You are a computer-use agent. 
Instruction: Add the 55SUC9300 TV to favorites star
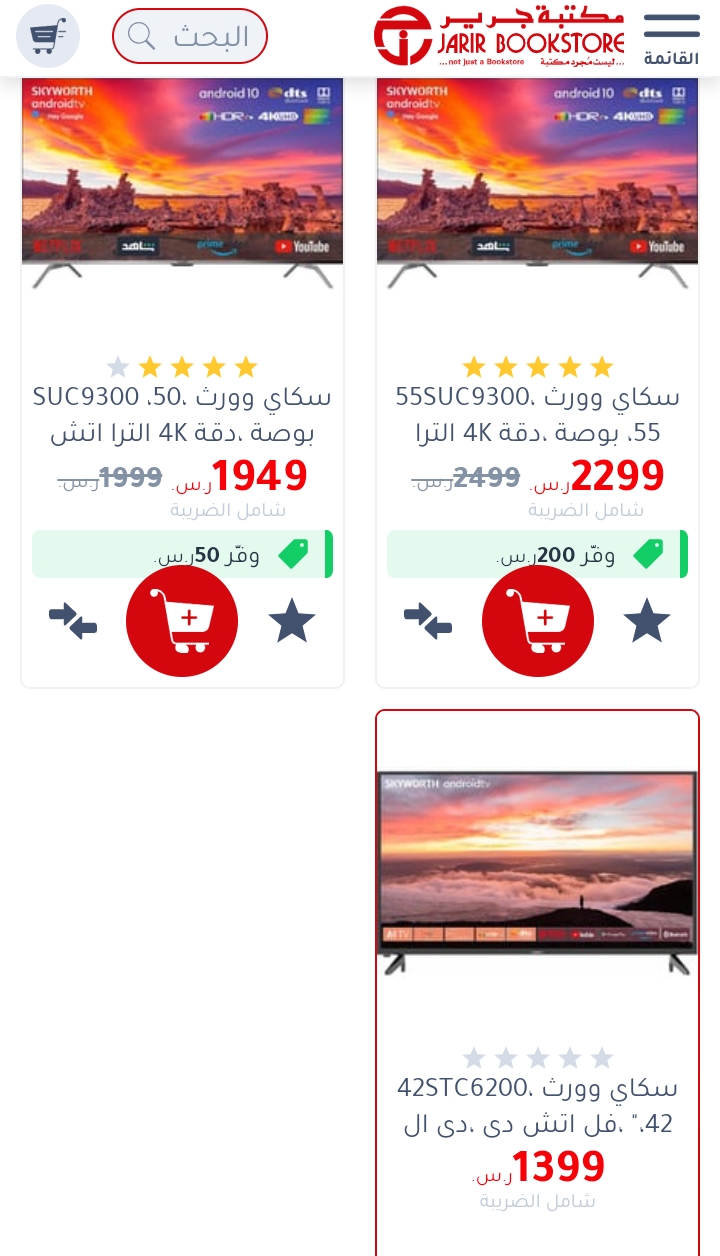point(647,621)
